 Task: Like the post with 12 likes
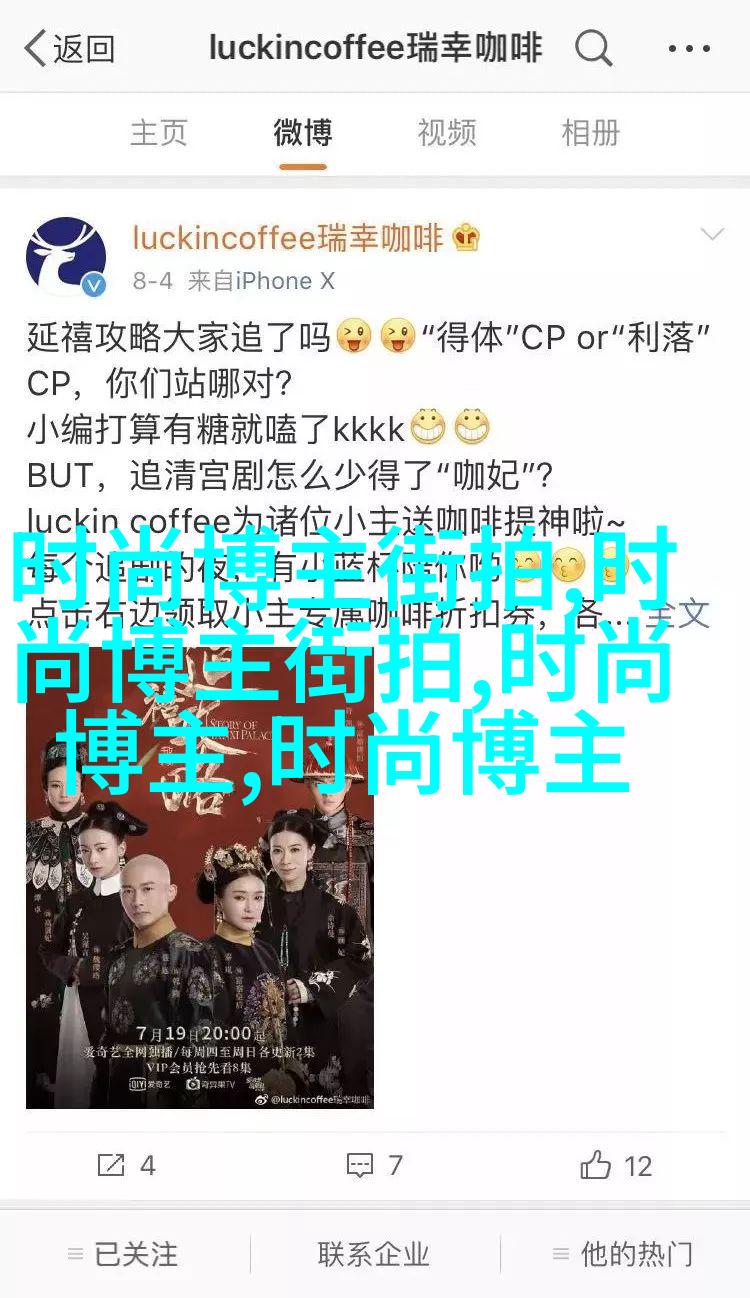click(x=615, y=1165)
